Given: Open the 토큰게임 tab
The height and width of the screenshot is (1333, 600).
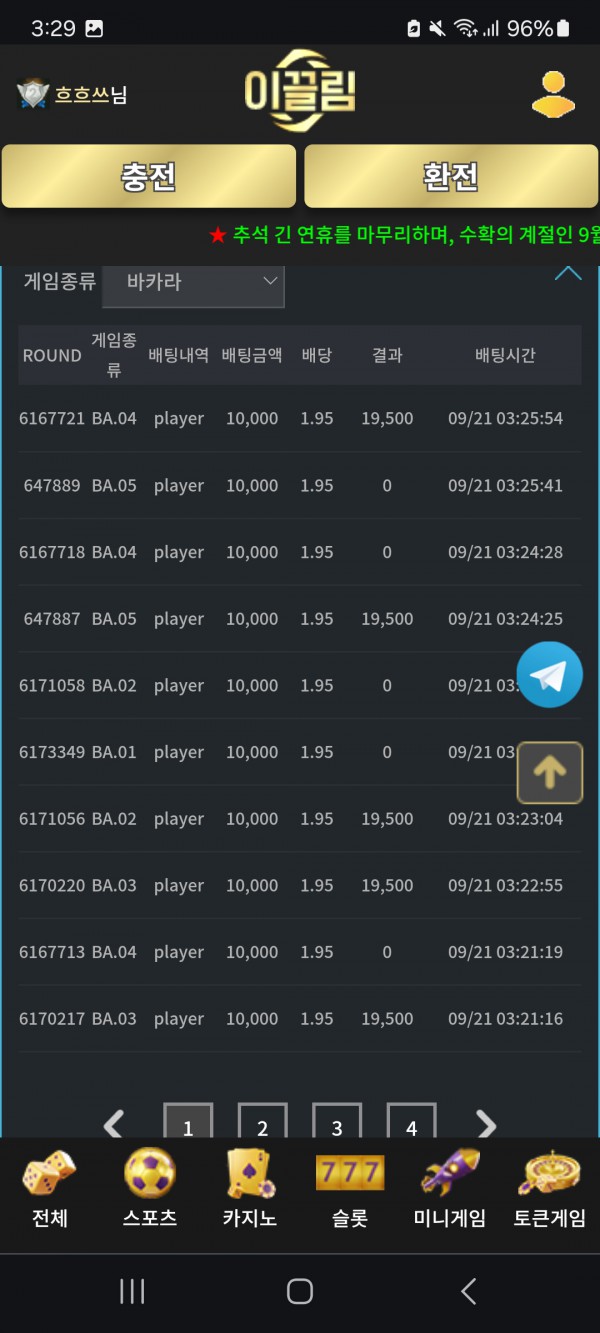Looking at the screenshot, I should coord(550,1190).
